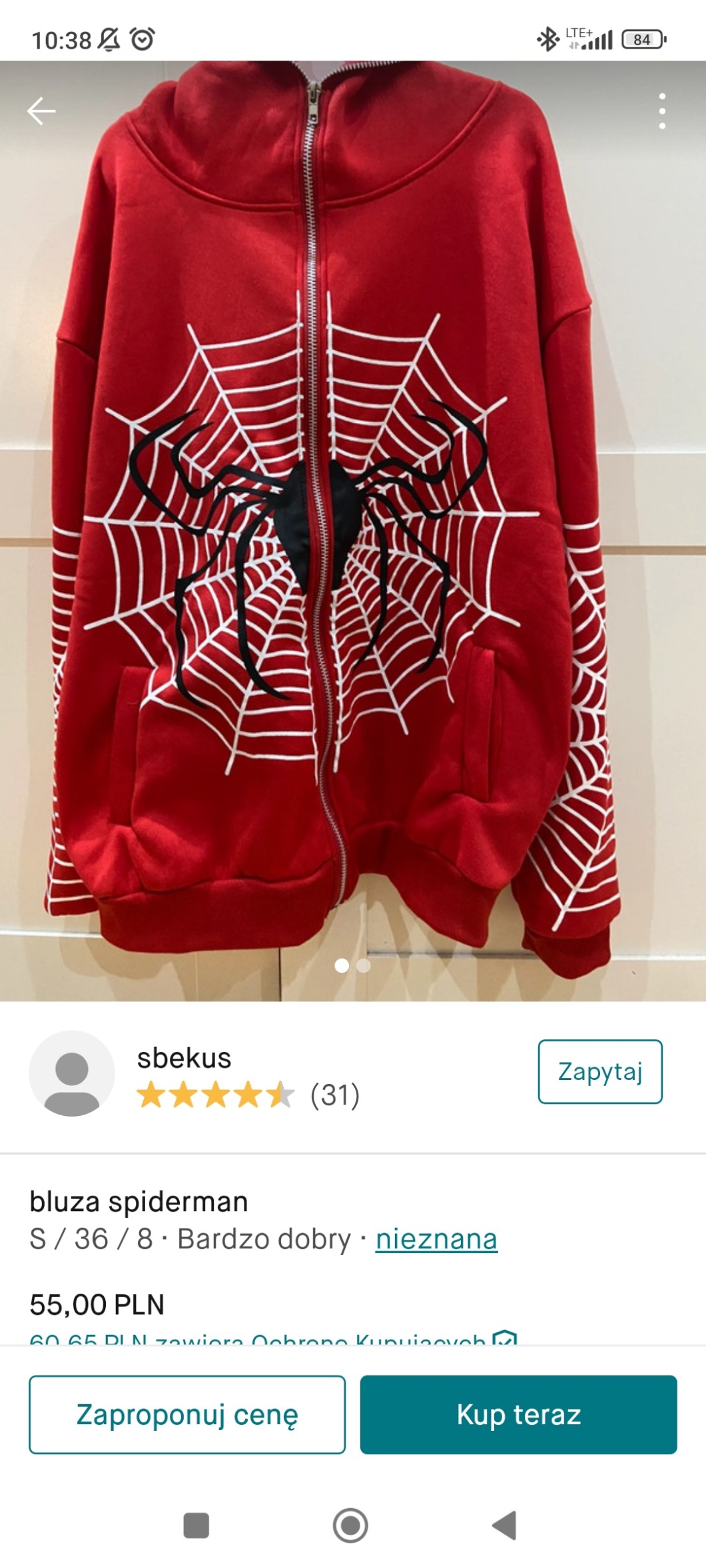Screen dimensions: 706x1568
Task: Buy the hoodie with Kup teraz
Action: point(518,1414)
